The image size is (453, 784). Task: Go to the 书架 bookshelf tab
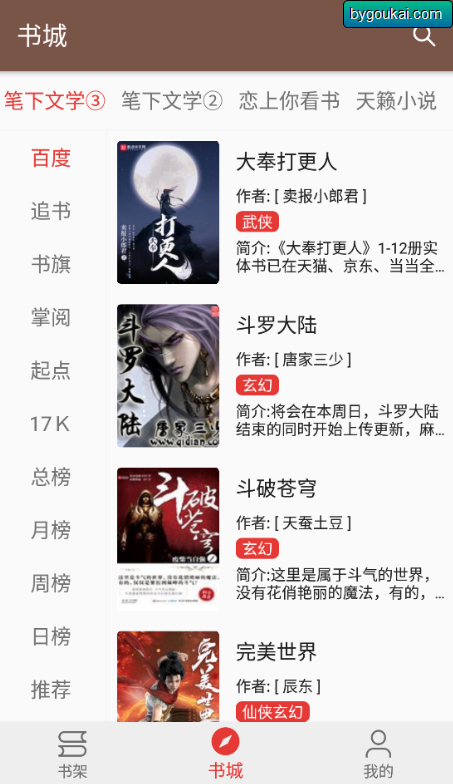pyautogui.click(x=72, y=754)
